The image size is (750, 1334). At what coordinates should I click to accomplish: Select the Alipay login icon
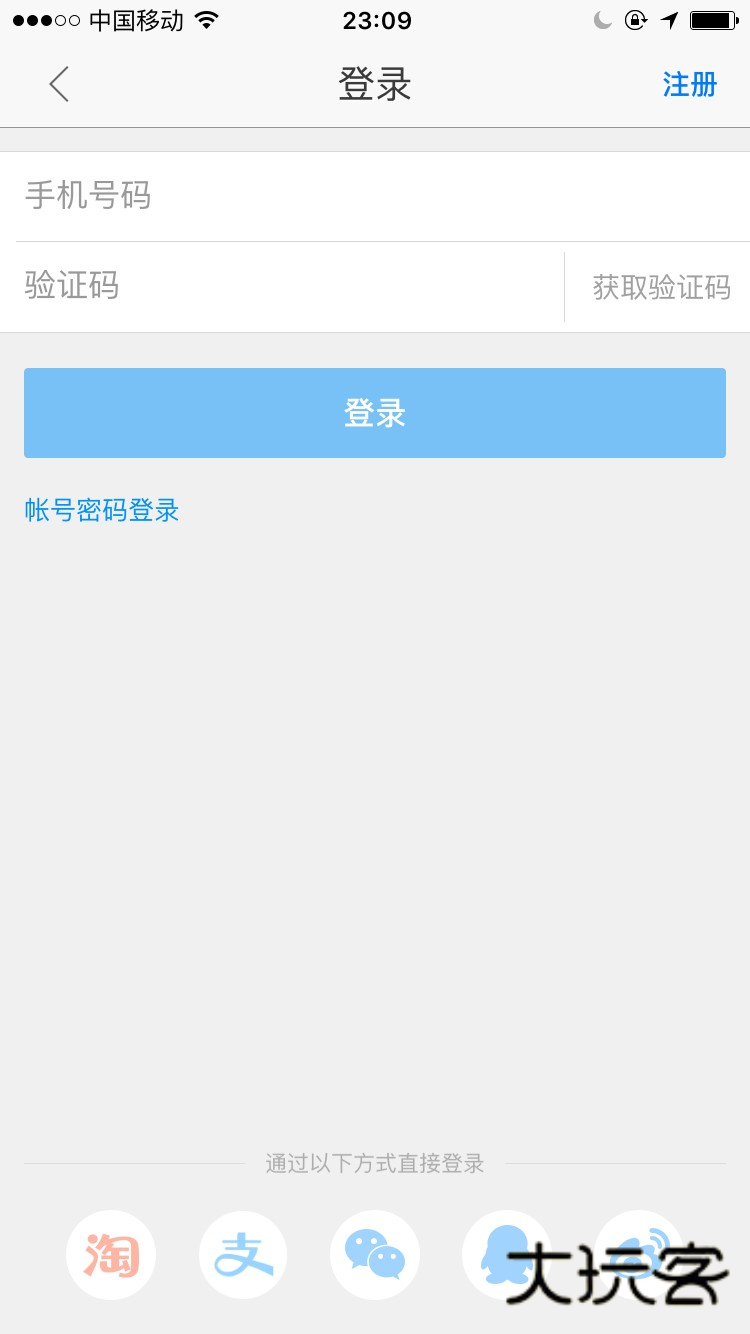click(x=242, y=1255)
